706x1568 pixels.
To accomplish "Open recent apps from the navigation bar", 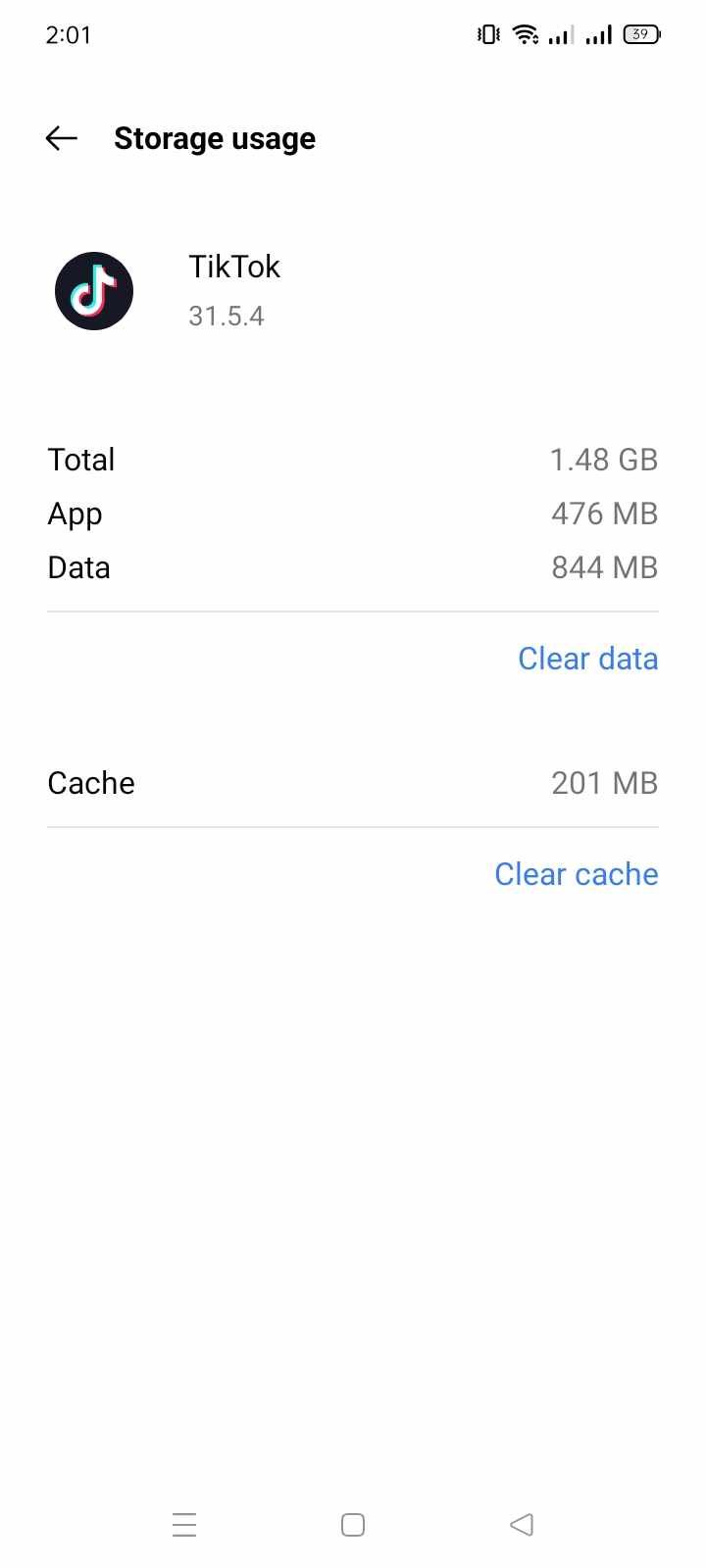I will click(184, 1525).
